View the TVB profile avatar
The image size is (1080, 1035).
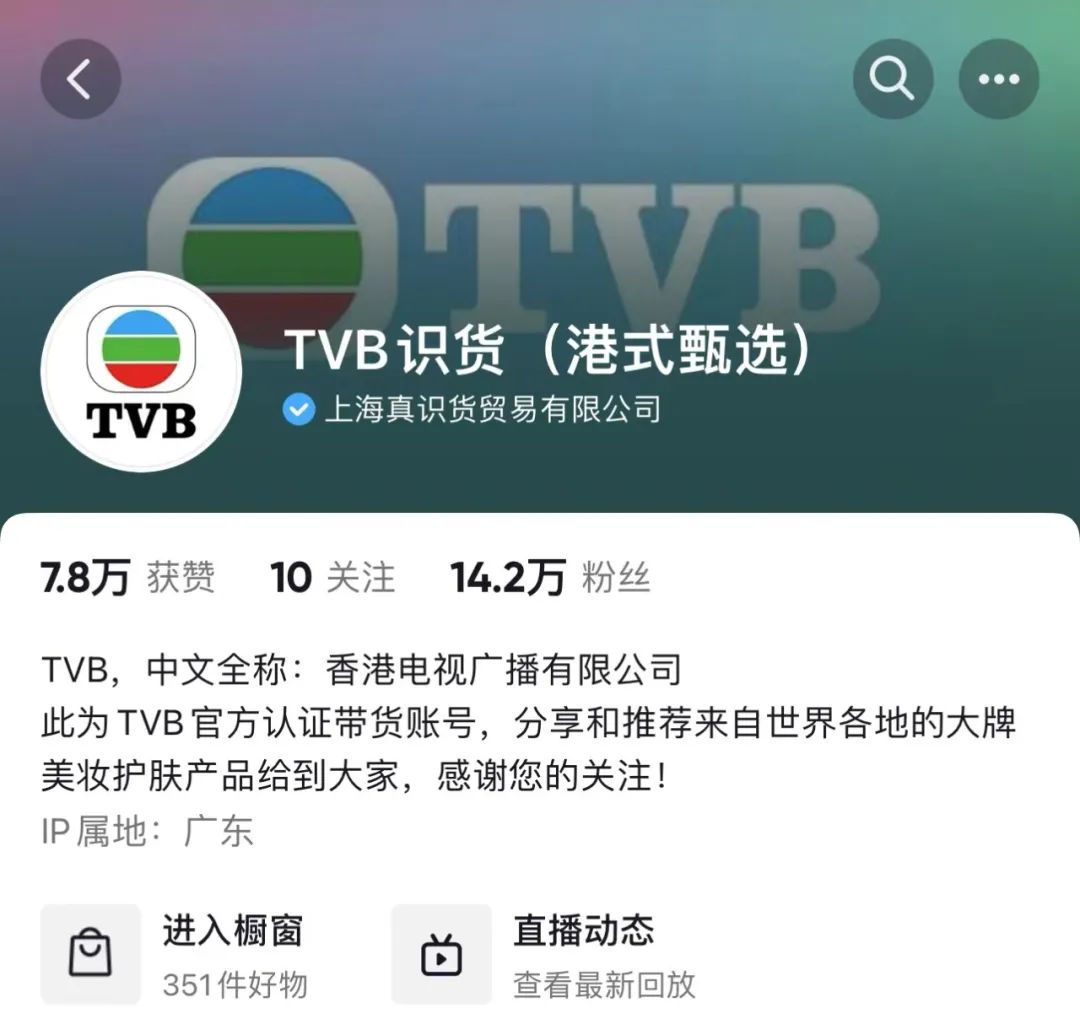point(141,372)
